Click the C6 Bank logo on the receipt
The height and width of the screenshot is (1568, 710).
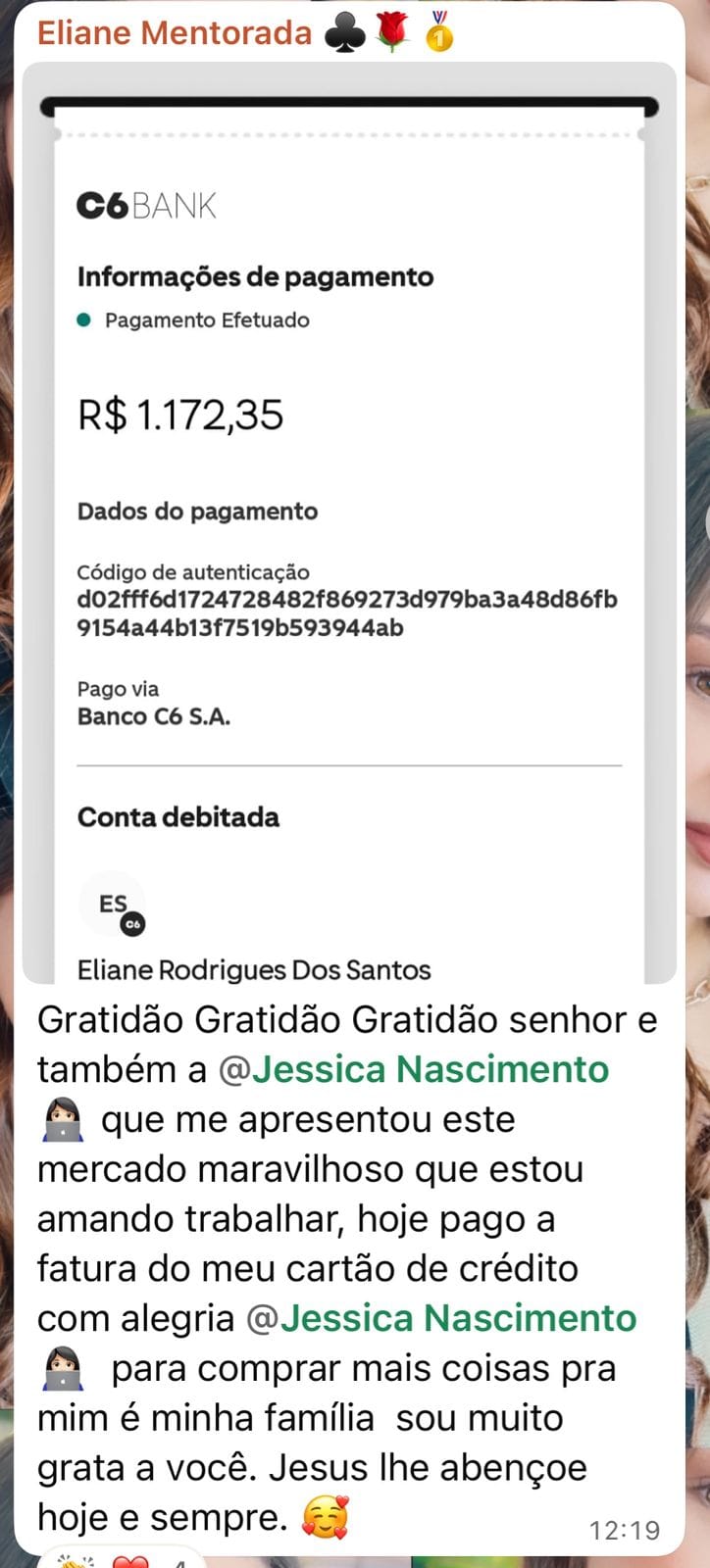click(x=145, y=204)
